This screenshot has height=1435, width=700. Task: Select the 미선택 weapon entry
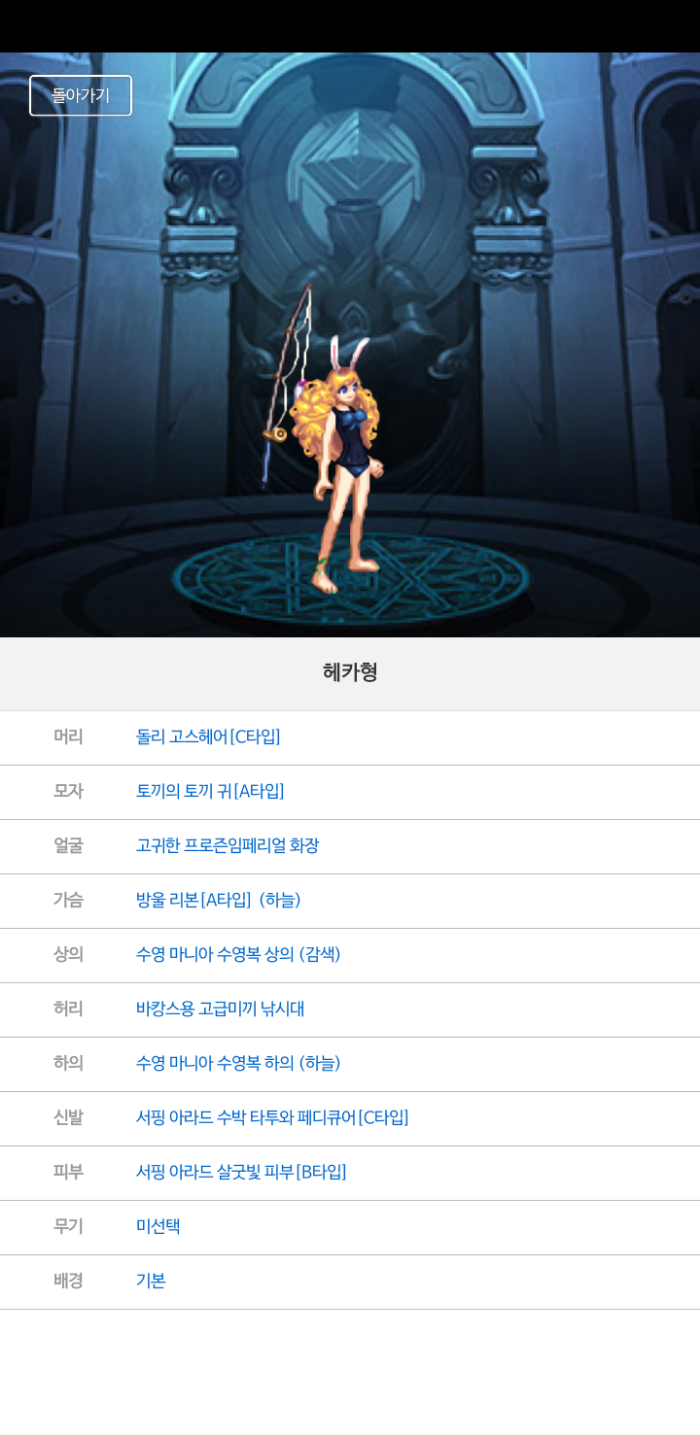(x=158, y=1226)
